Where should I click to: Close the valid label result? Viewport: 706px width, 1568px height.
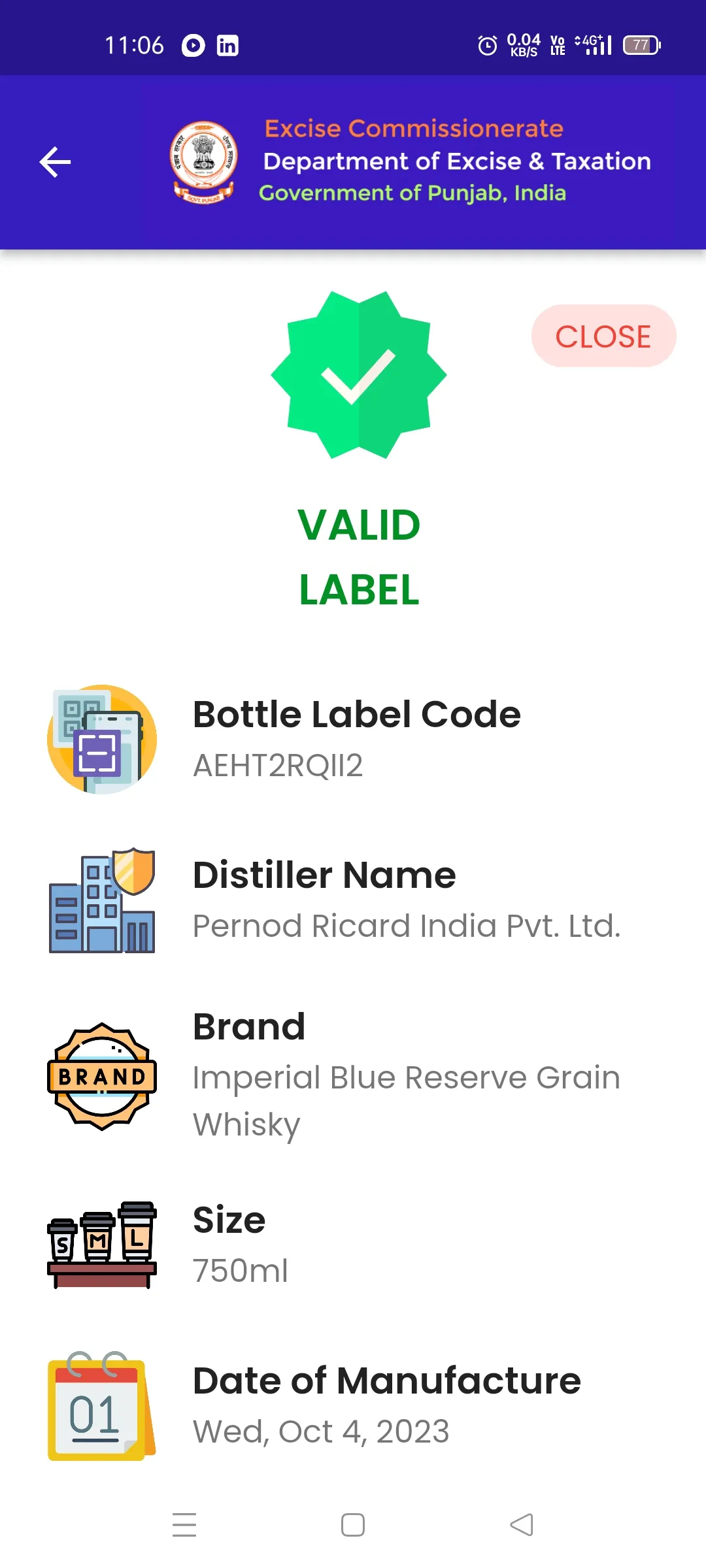pyautogui.click(x=603, y=336)
